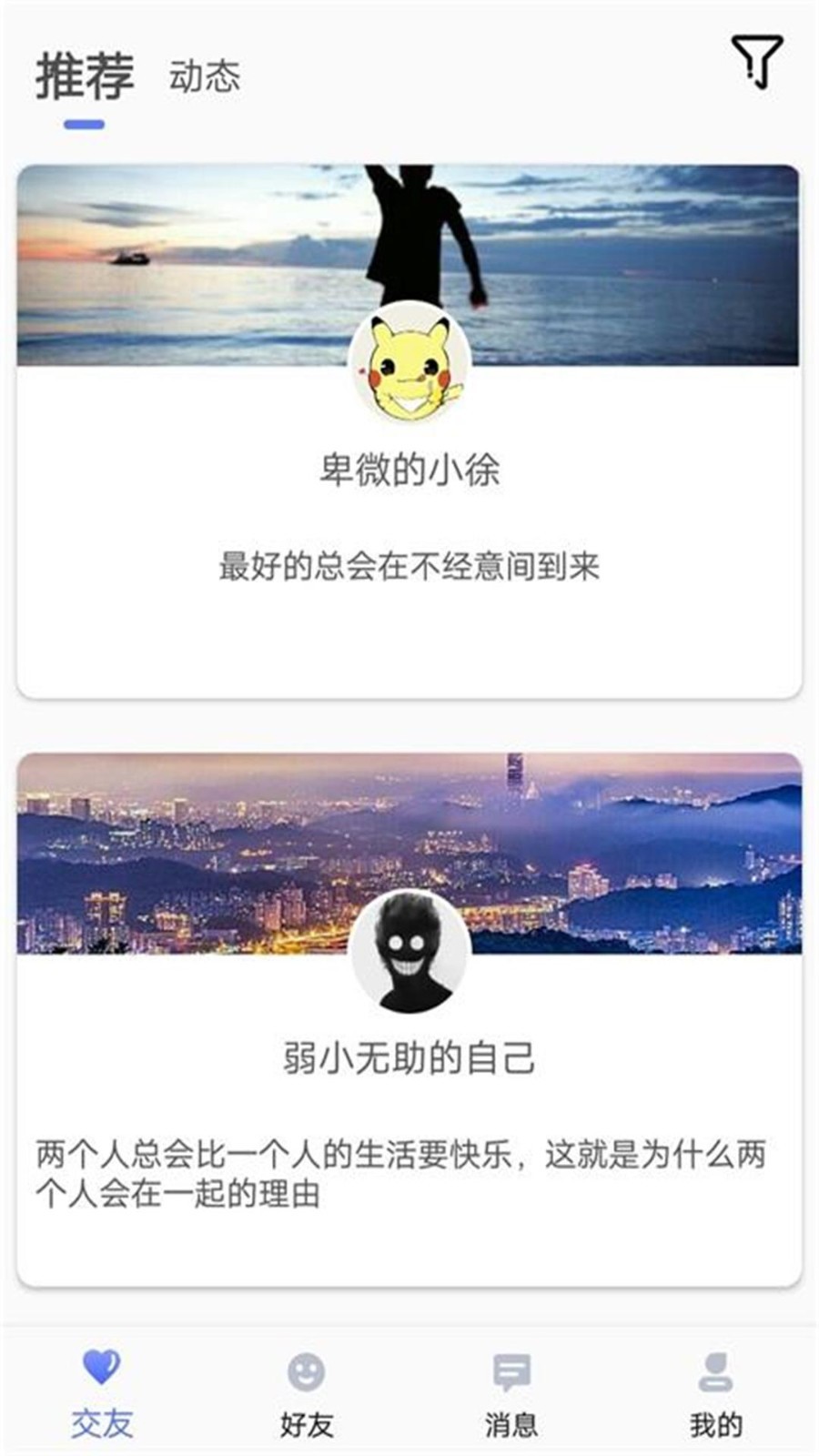Open the filter icon

click(x=756, y=61)
